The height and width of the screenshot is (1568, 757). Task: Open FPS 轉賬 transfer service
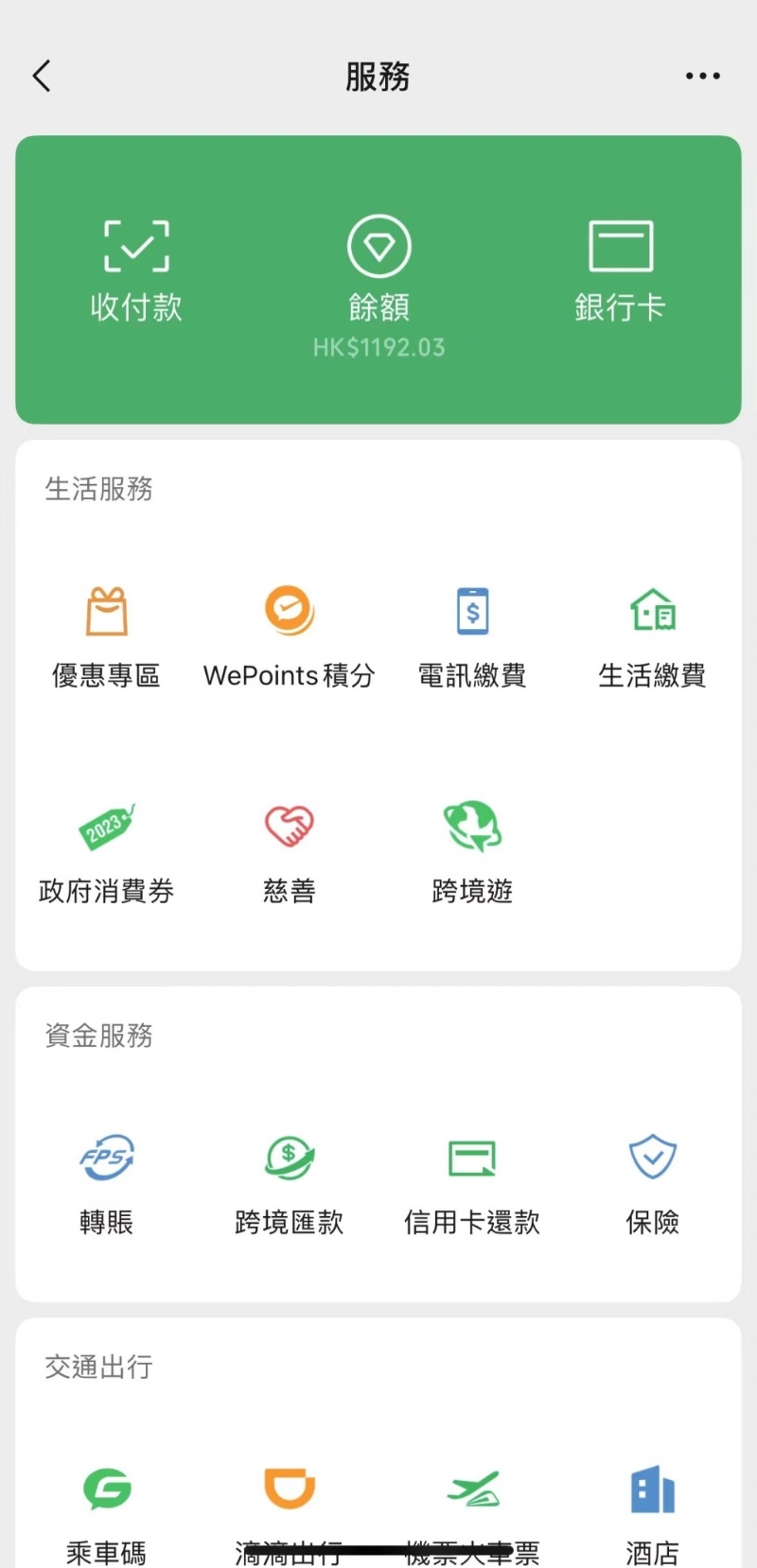[x=105, y=1182]
